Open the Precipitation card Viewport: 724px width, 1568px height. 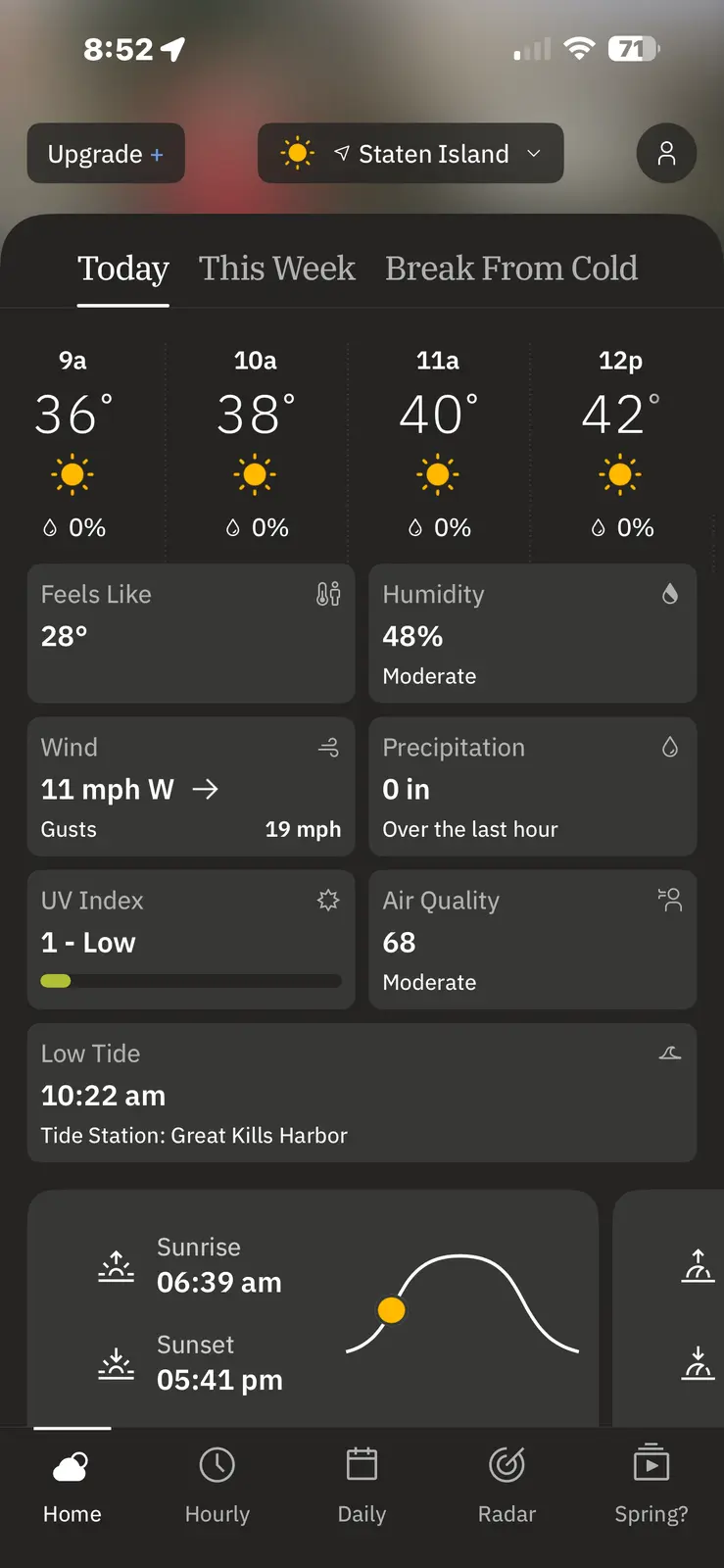(532, 787)
